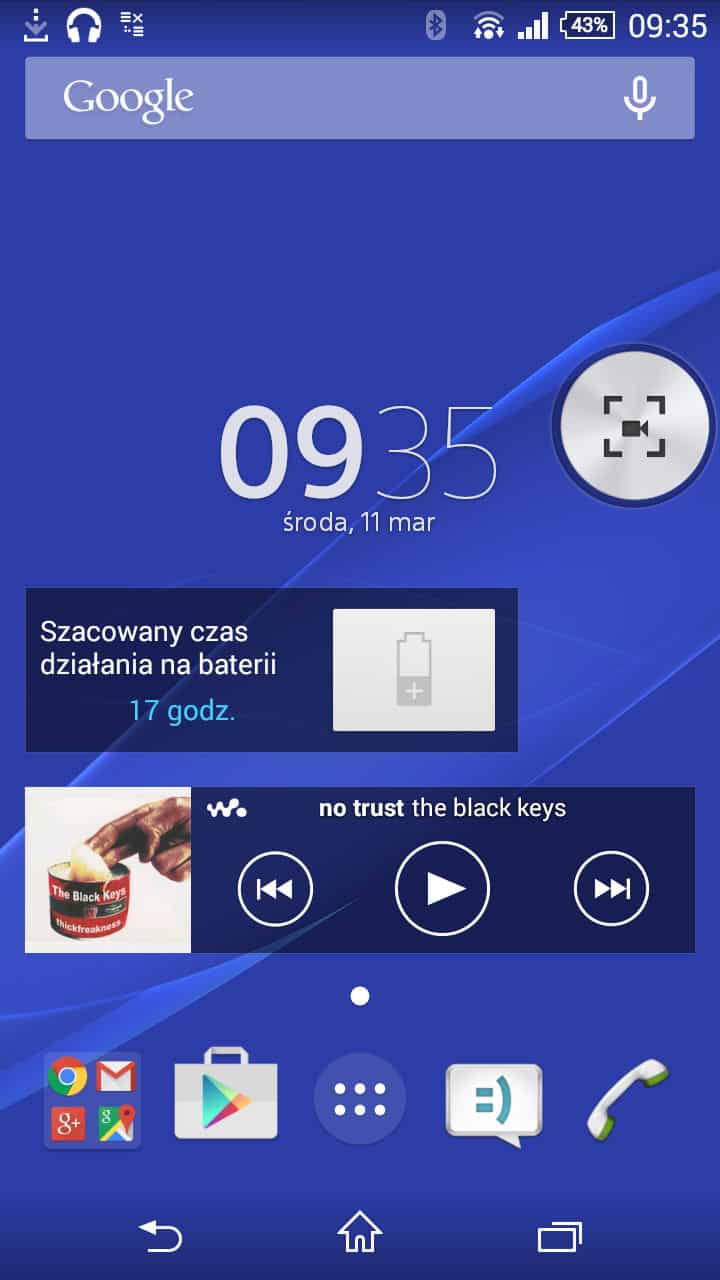This screenshot has height=1280, width=720.
Task: Tap the battery stamina mode button
Action: tap(413, 669)
